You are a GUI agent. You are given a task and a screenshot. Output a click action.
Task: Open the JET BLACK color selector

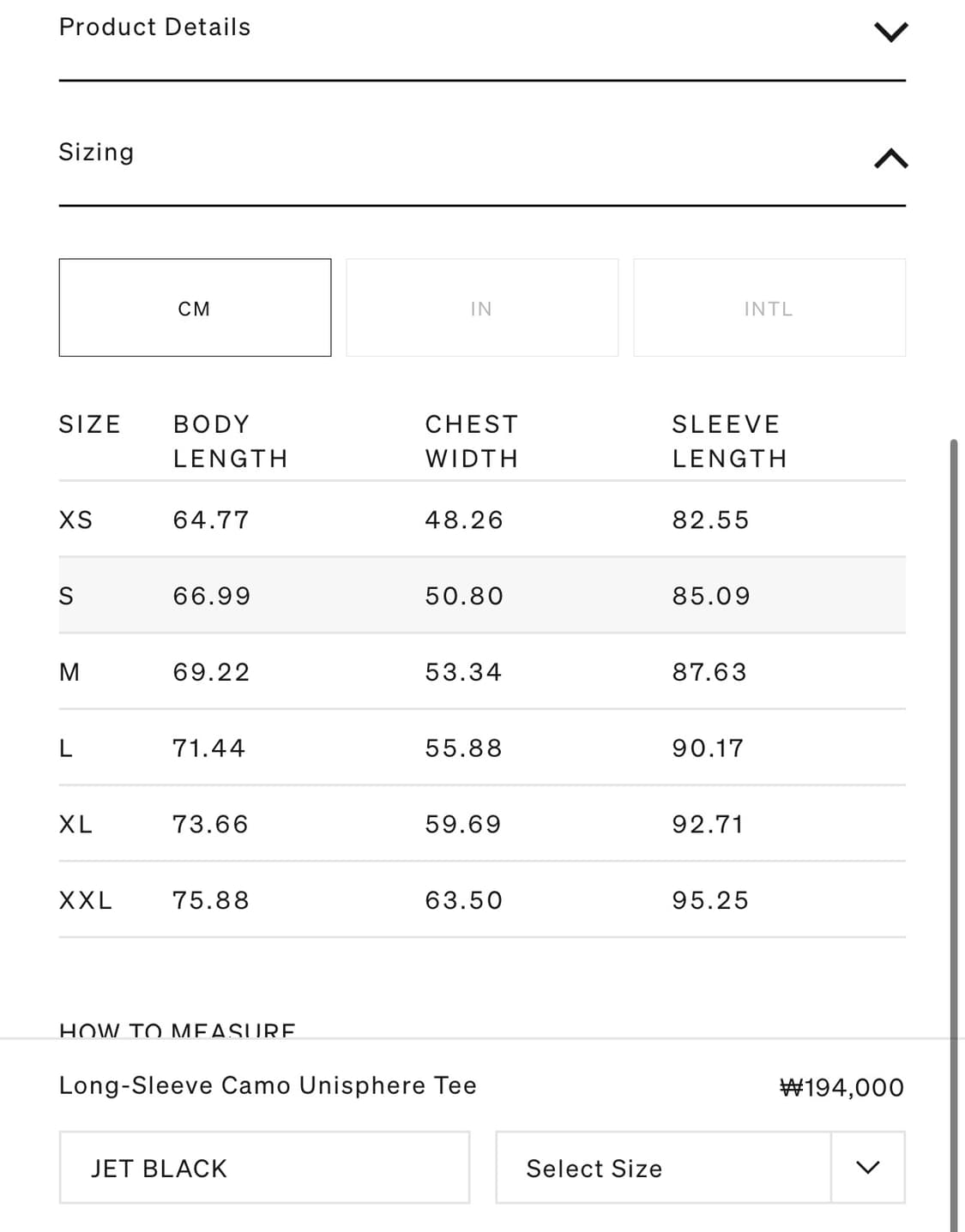click(263, 1167)
